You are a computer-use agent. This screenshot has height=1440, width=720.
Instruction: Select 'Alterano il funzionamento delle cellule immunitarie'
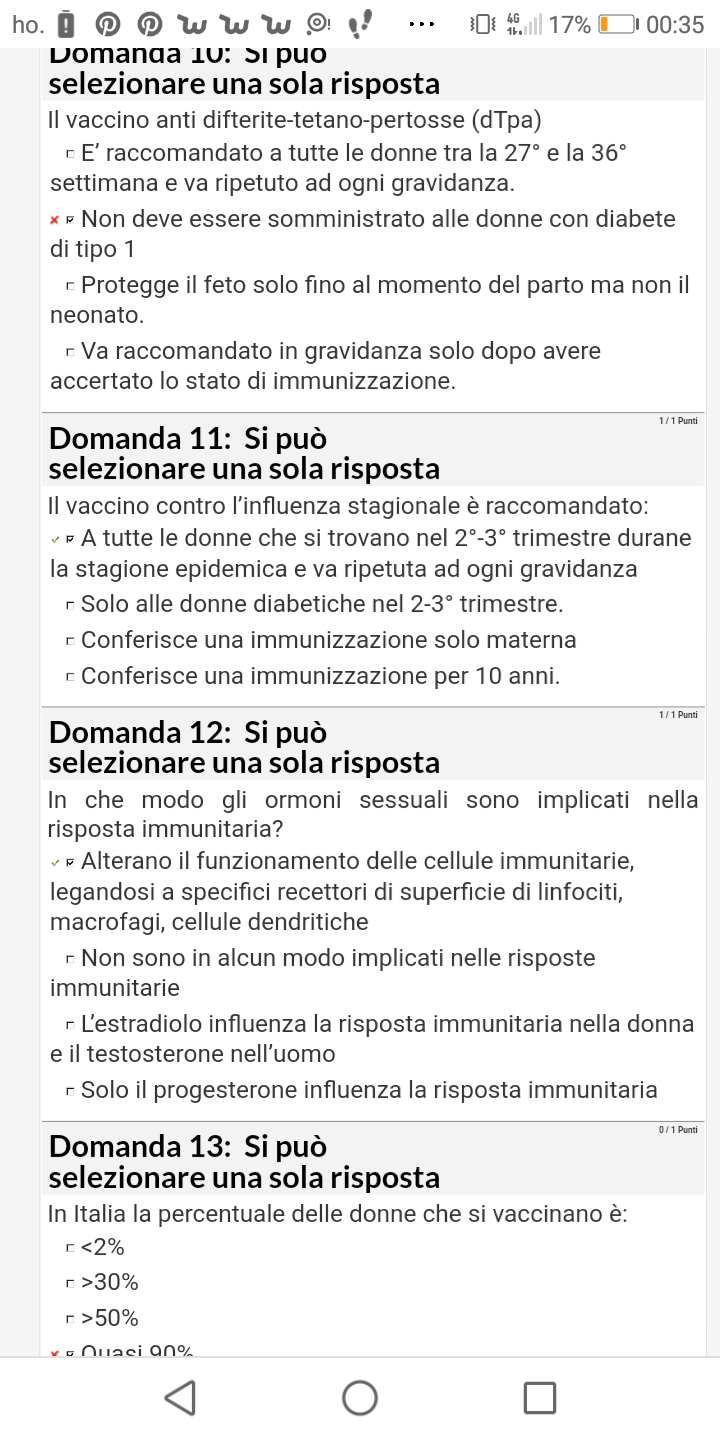[x=70, y=862]
